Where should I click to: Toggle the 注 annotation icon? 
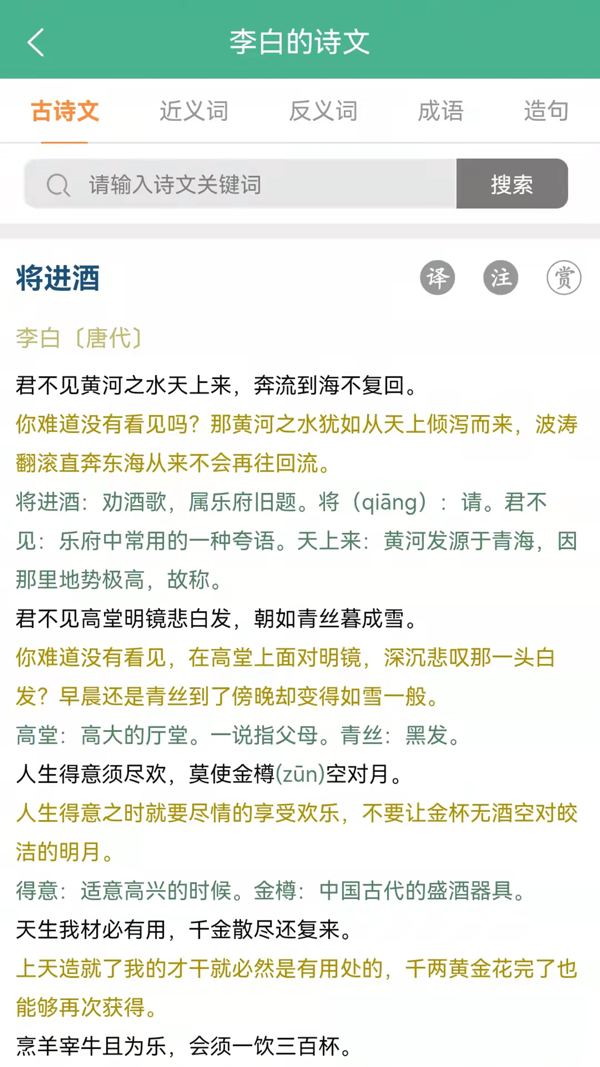pyautogui.click(x=501, y=278)
